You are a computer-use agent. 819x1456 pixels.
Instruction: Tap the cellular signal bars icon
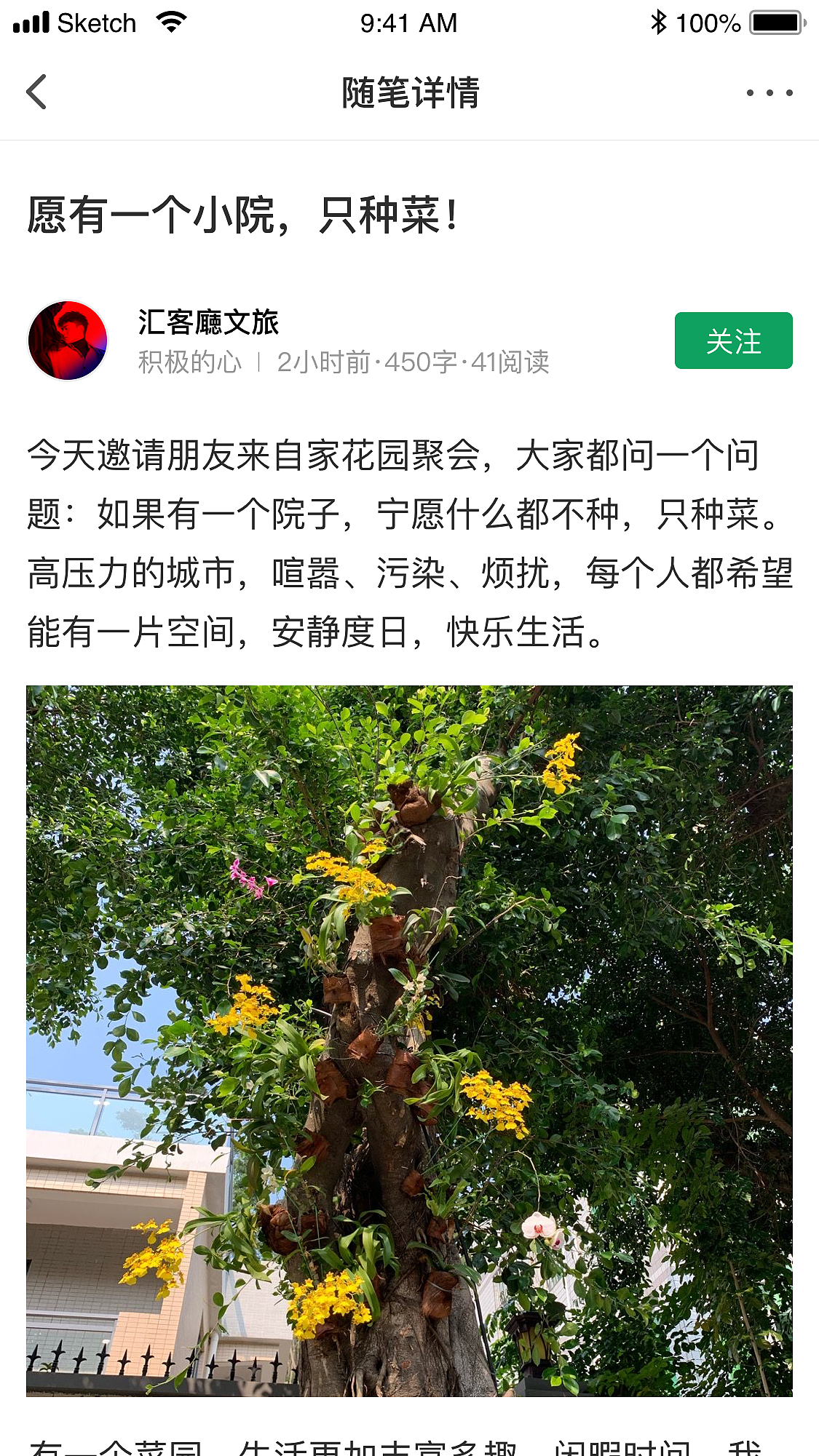(30, 22)
